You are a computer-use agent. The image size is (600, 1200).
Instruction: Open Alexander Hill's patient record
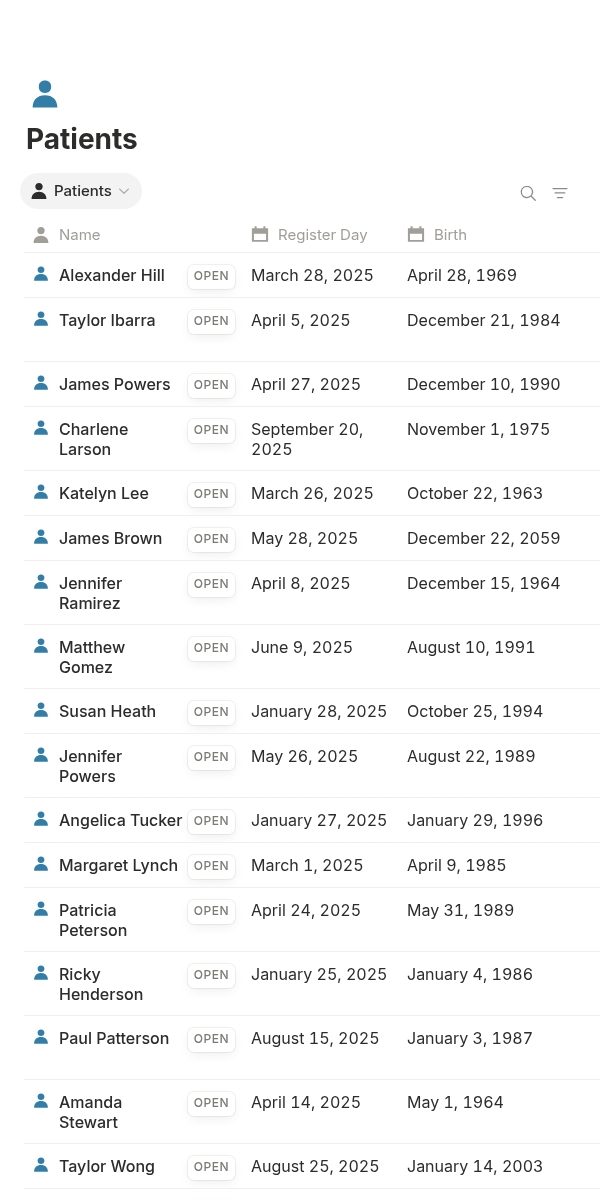(x=112, y=275)
